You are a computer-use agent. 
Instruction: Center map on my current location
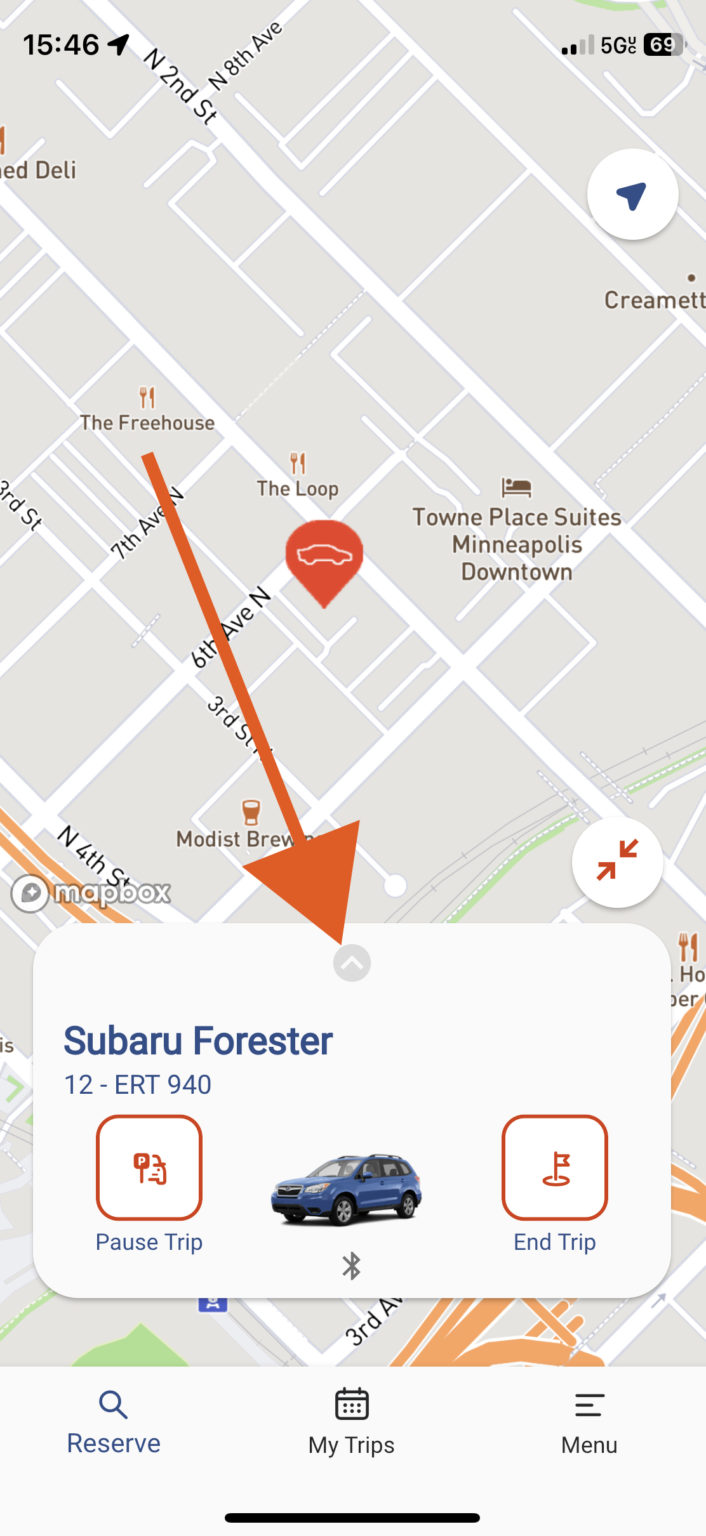(x=632, y=196)
